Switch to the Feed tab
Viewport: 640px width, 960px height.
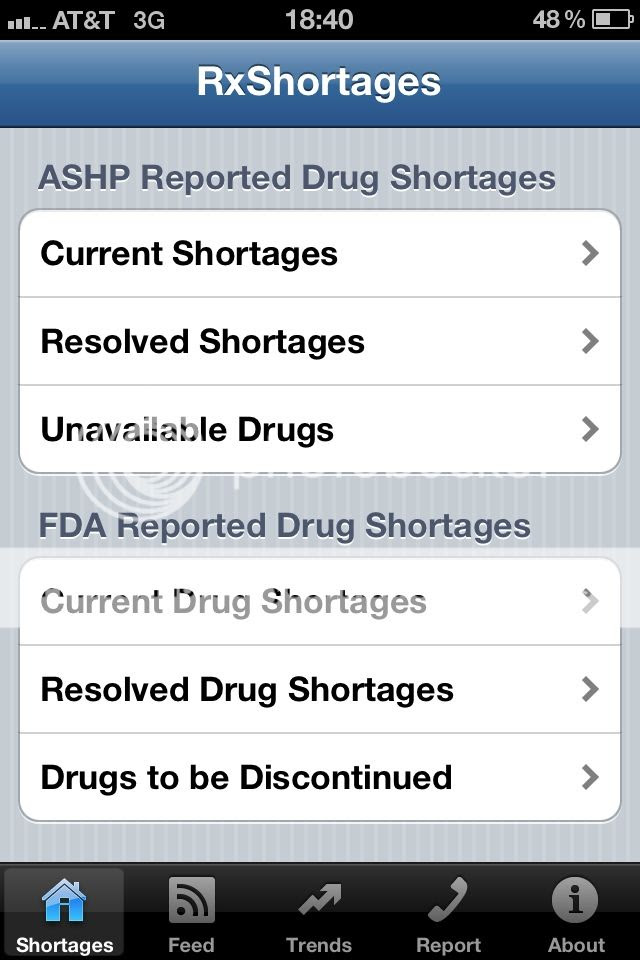191,912
